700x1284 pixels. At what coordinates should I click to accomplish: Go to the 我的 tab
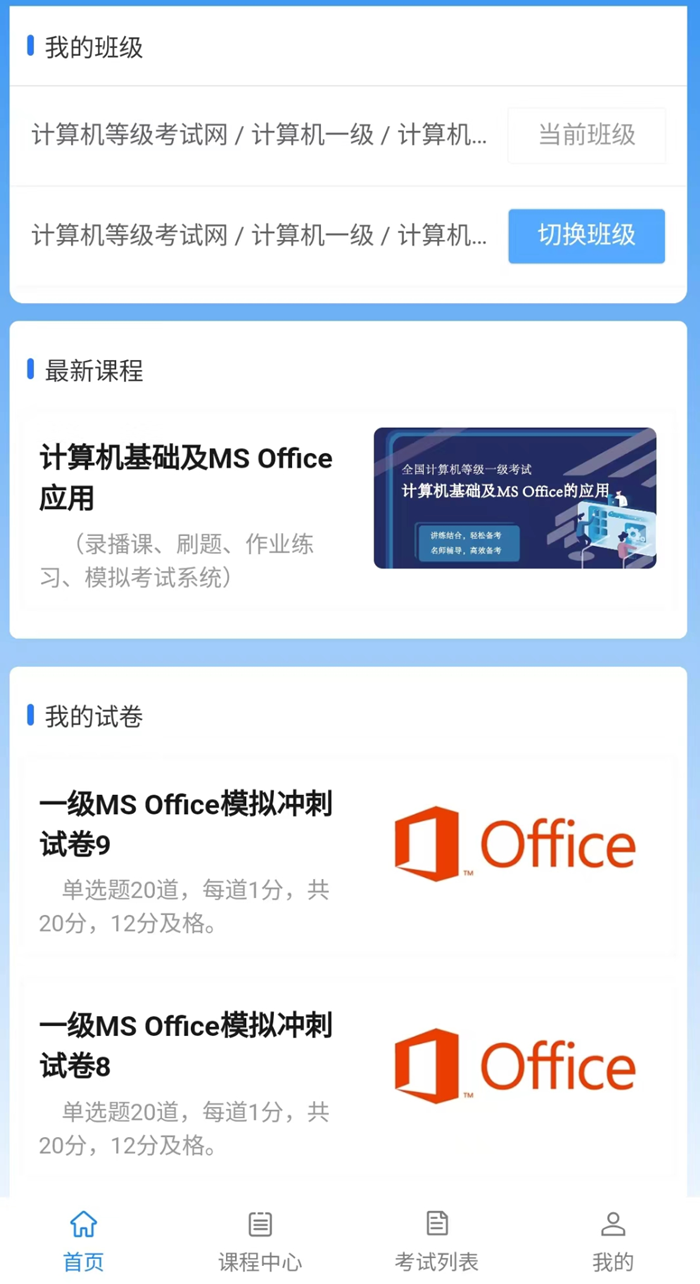pos(612,1240)
